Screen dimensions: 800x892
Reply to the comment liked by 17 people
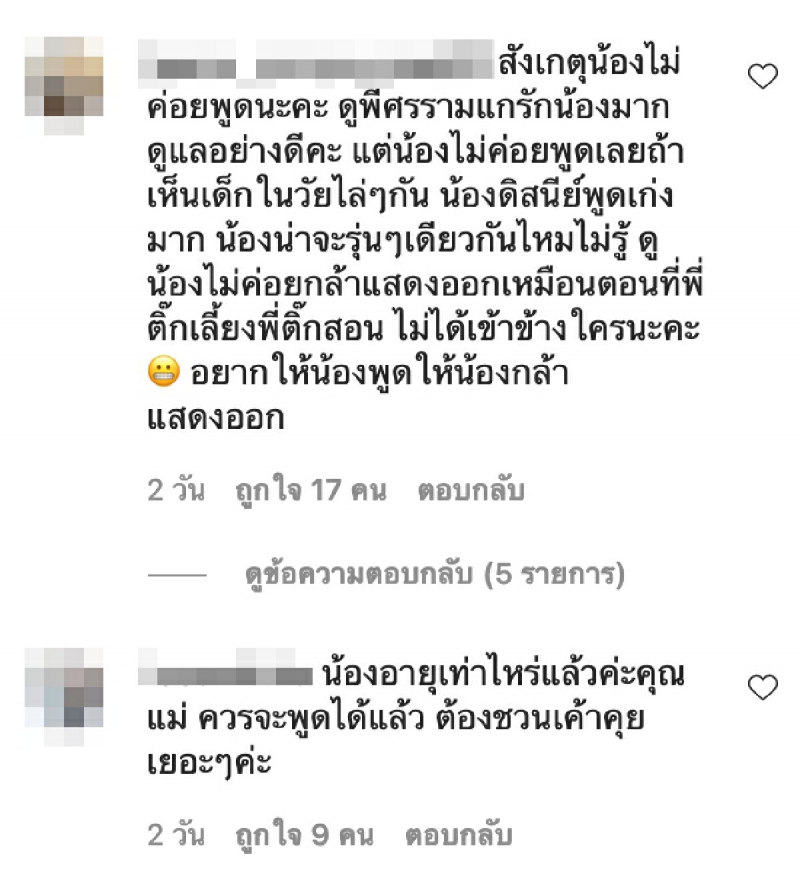pos(470,491)
